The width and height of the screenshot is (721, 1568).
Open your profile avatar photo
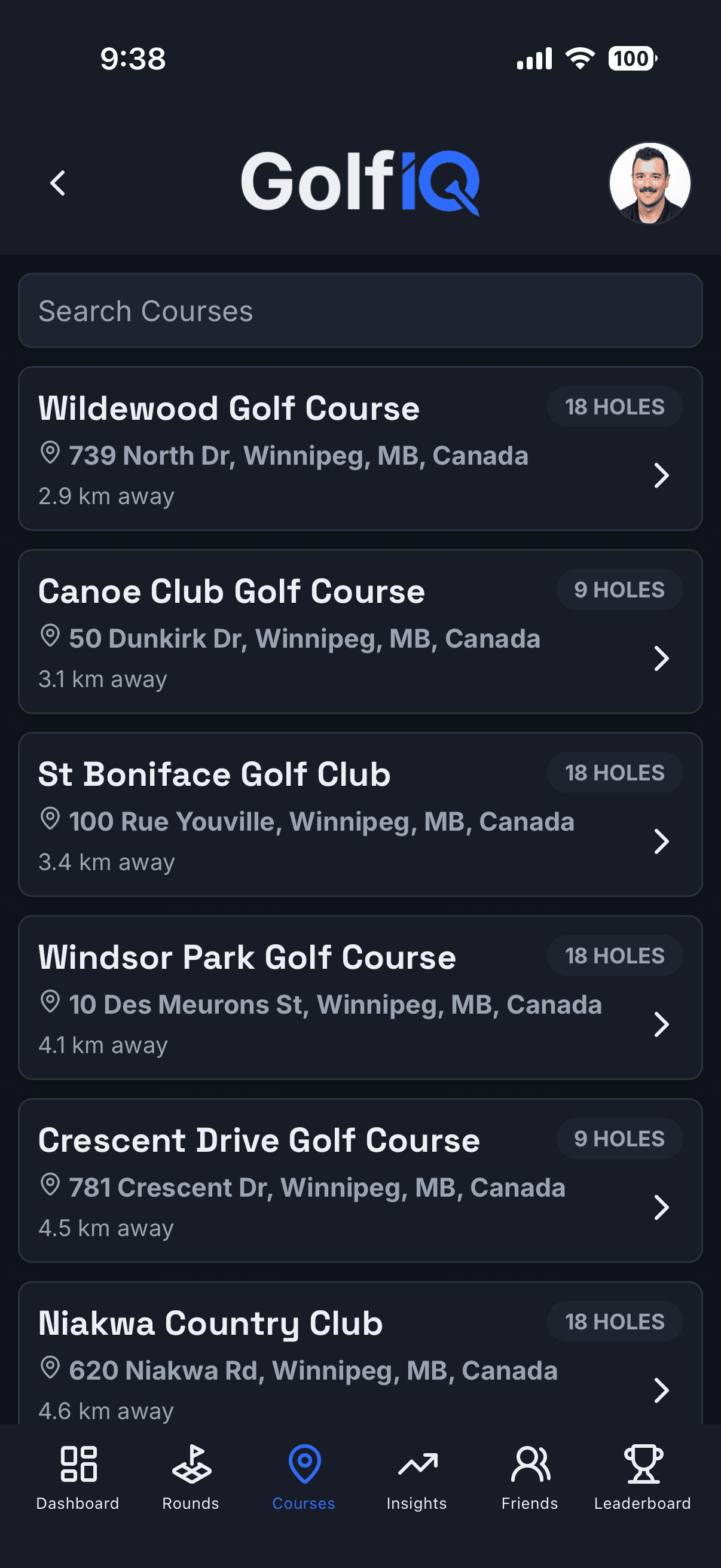pyautogui.click(x=650, y=182)
